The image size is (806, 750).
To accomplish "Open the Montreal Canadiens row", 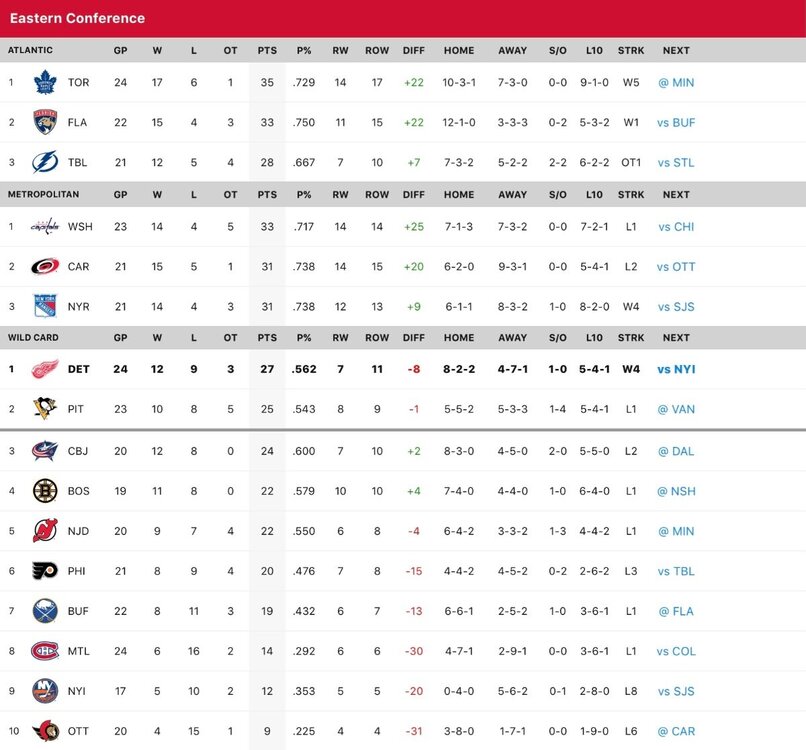I will point(78,651).
